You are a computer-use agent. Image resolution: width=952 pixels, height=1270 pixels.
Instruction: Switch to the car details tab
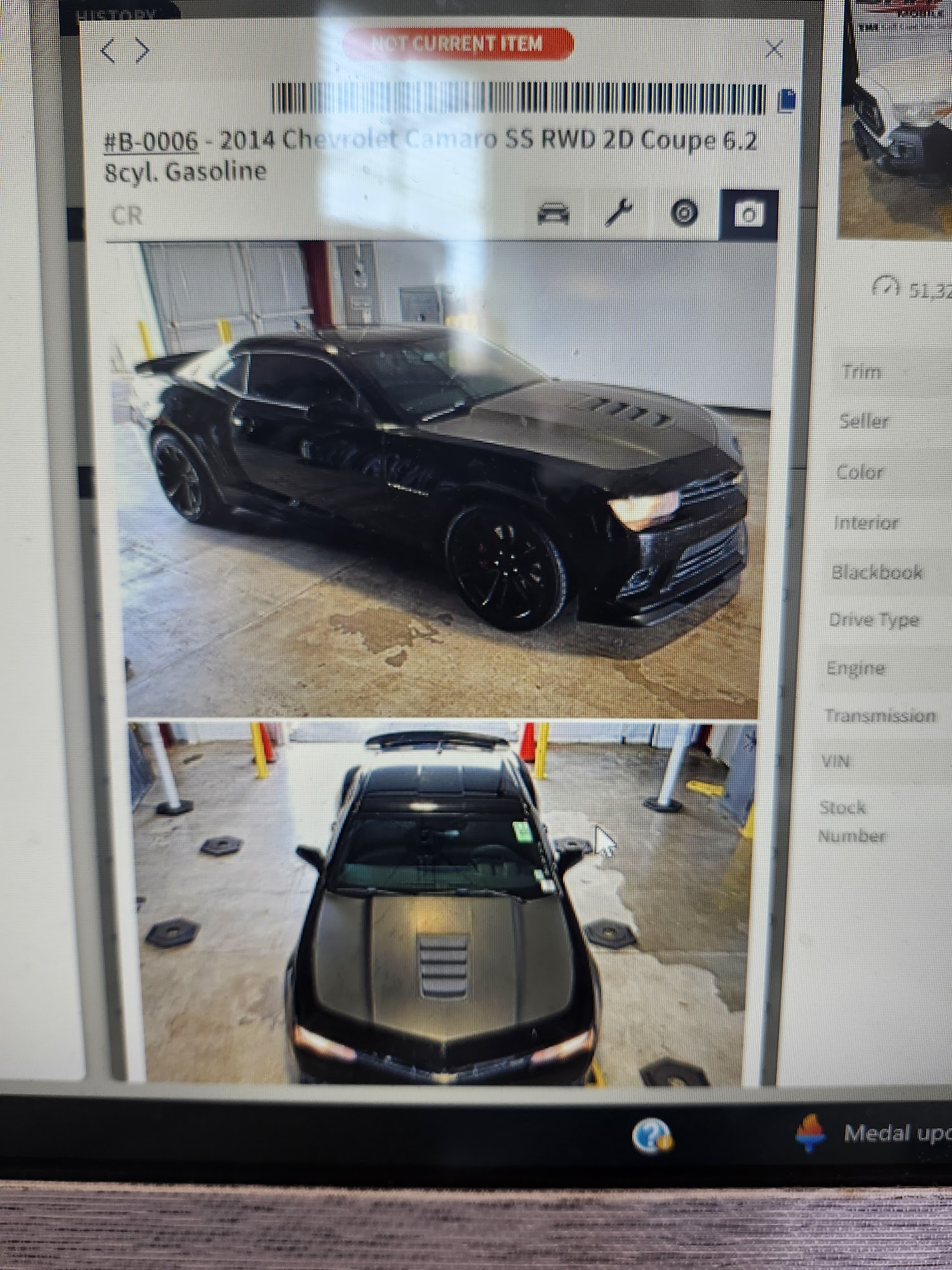coord(553,213)
